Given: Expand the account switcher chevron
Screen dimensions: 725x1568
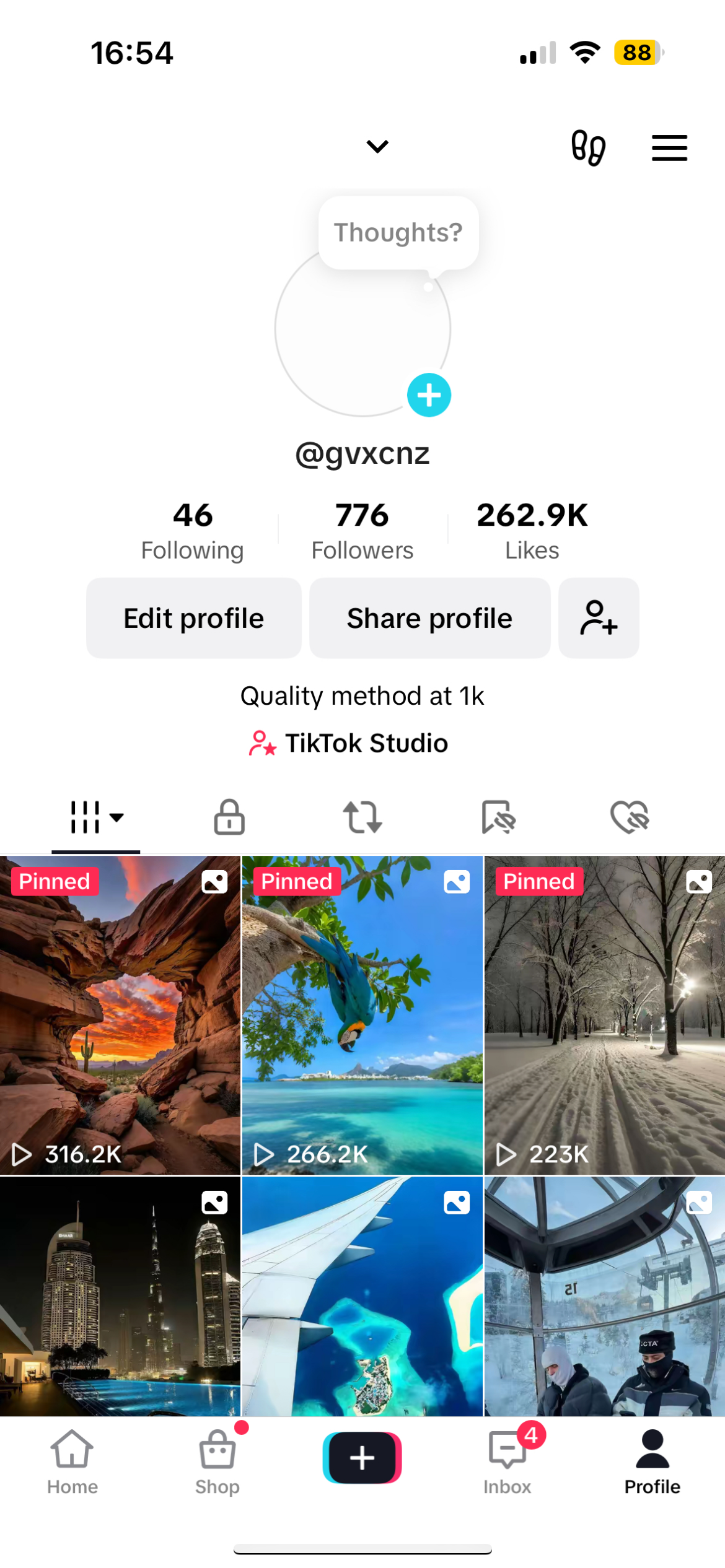Looking at the screenshot, I should tap(377, 147).
